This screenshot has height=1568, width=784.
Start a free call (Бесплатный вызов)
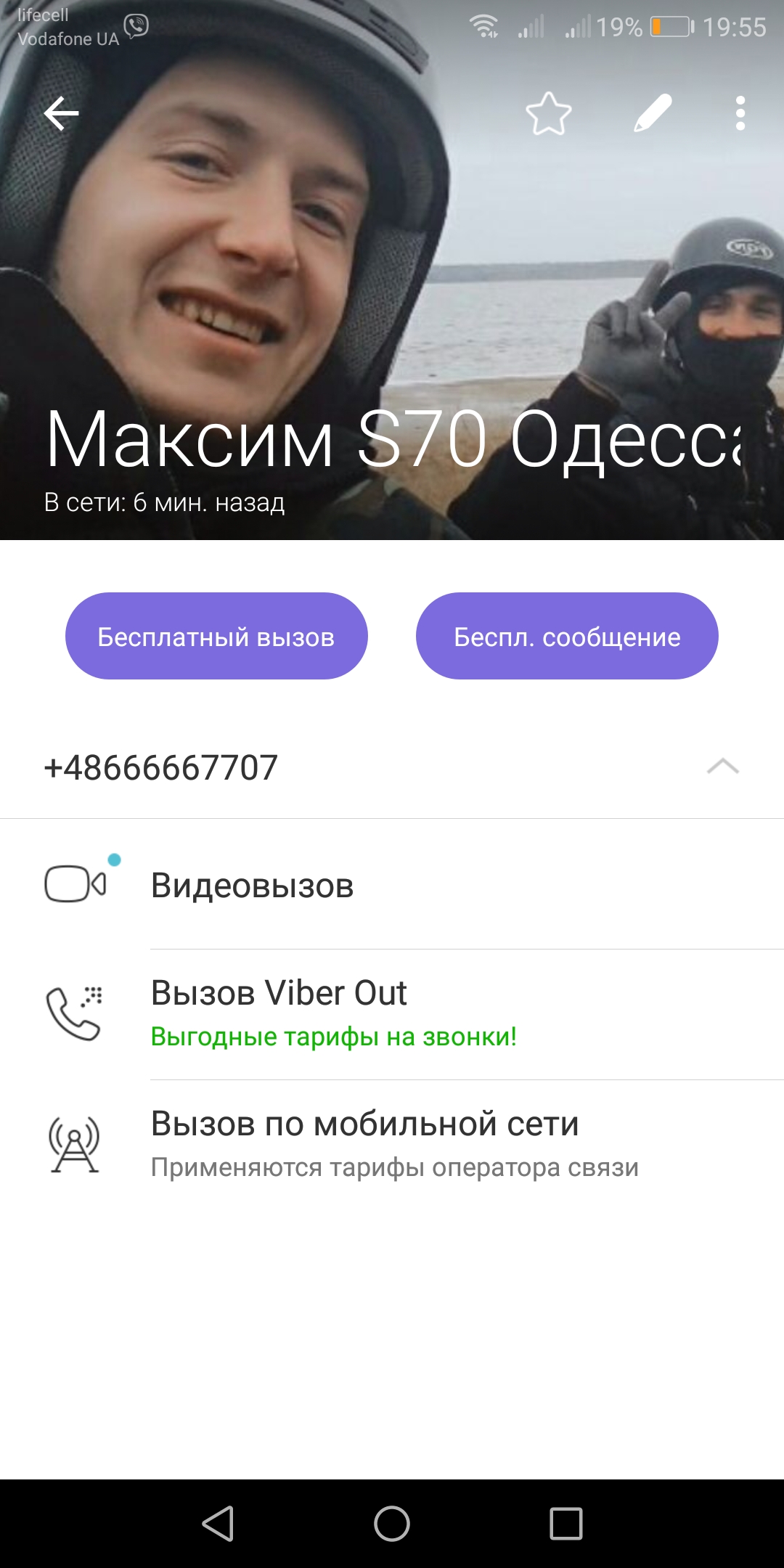click(x=216, y=637)
